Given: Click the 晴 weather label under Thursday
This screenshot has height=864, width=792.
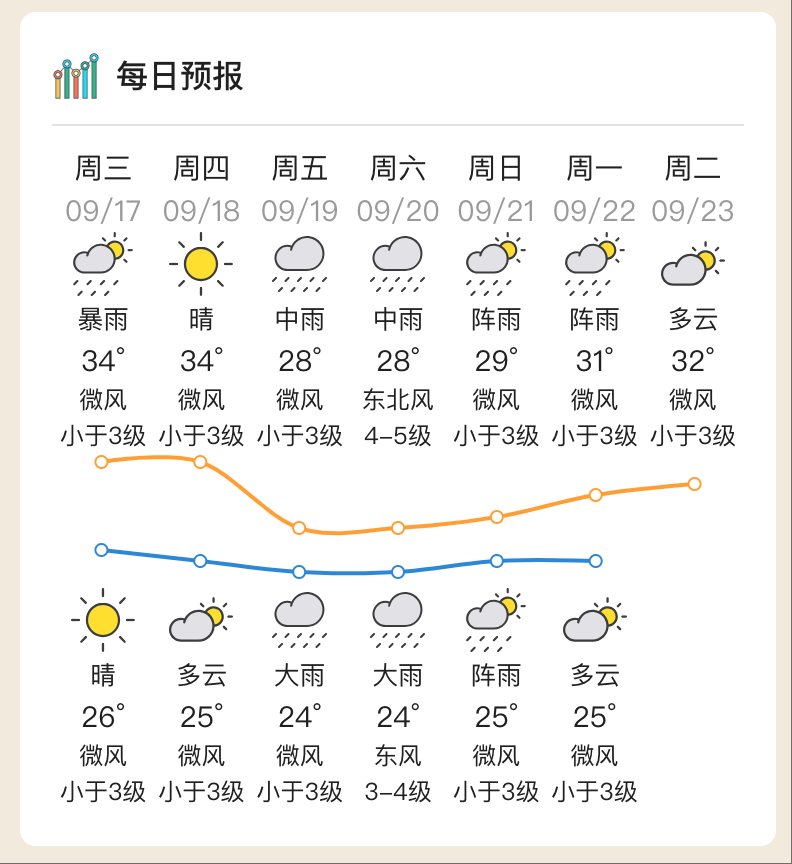Looking at the screenshot, I should (199, 320).
